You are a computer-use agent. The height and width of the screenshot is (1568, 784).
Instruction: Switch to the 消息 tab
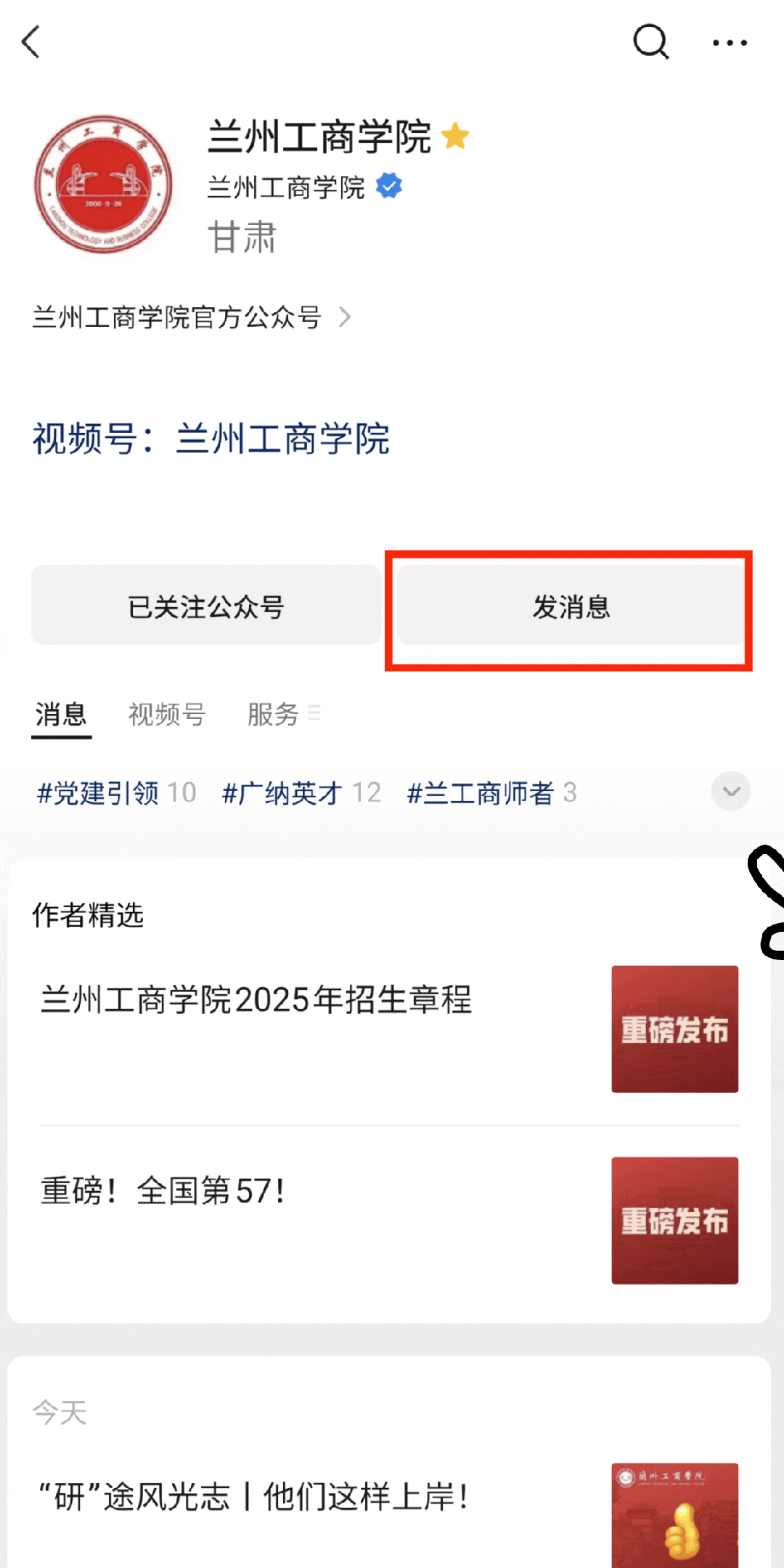coord(61,714)
